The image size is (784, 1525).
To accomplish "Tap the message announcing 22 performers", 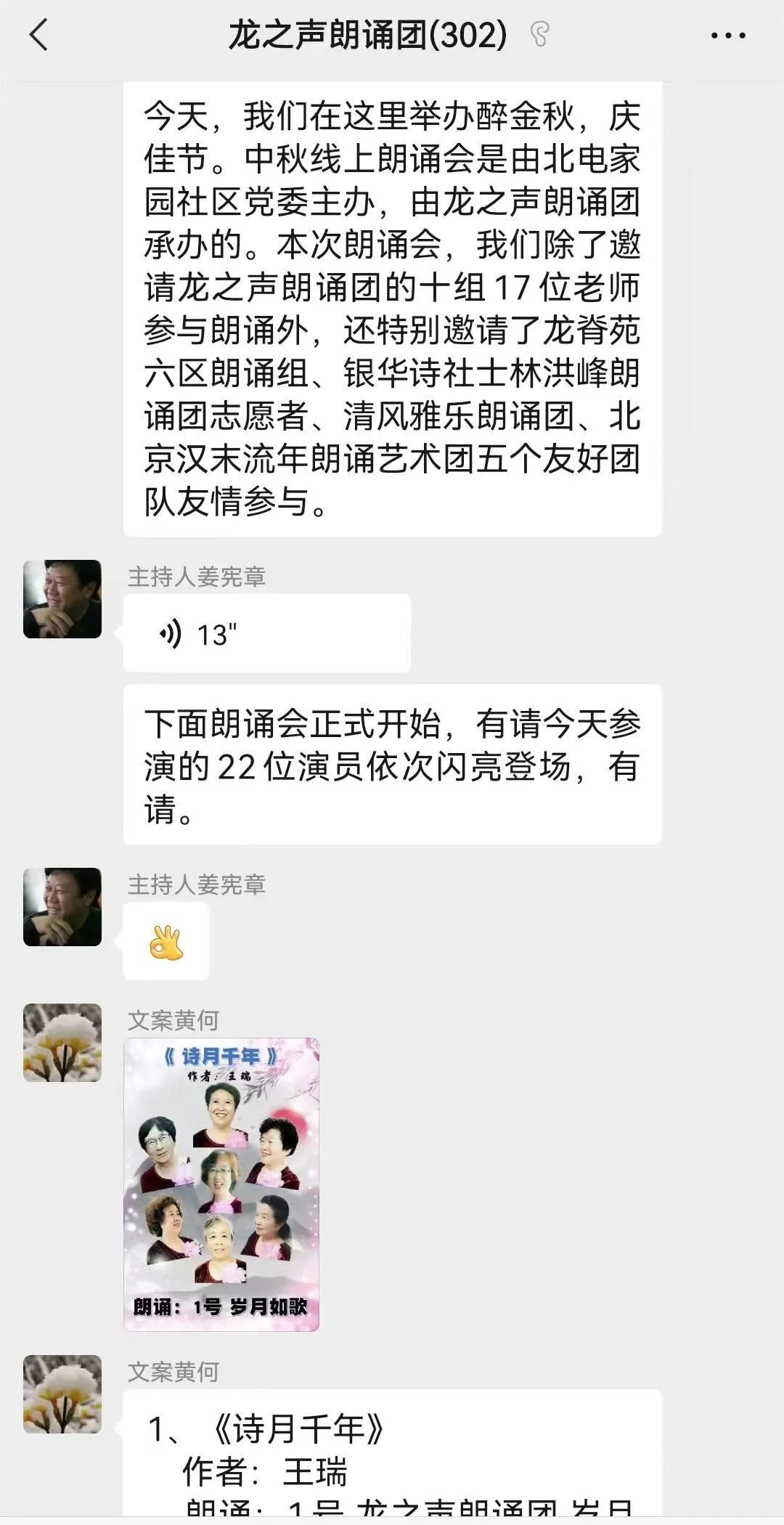I will click(x=396, y=766).
